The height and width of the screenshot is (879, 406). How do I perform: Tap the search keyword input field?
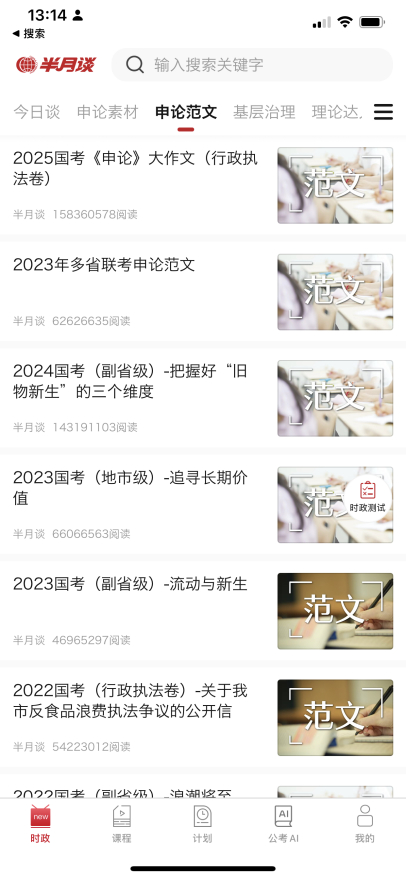[x=252, y=64]
